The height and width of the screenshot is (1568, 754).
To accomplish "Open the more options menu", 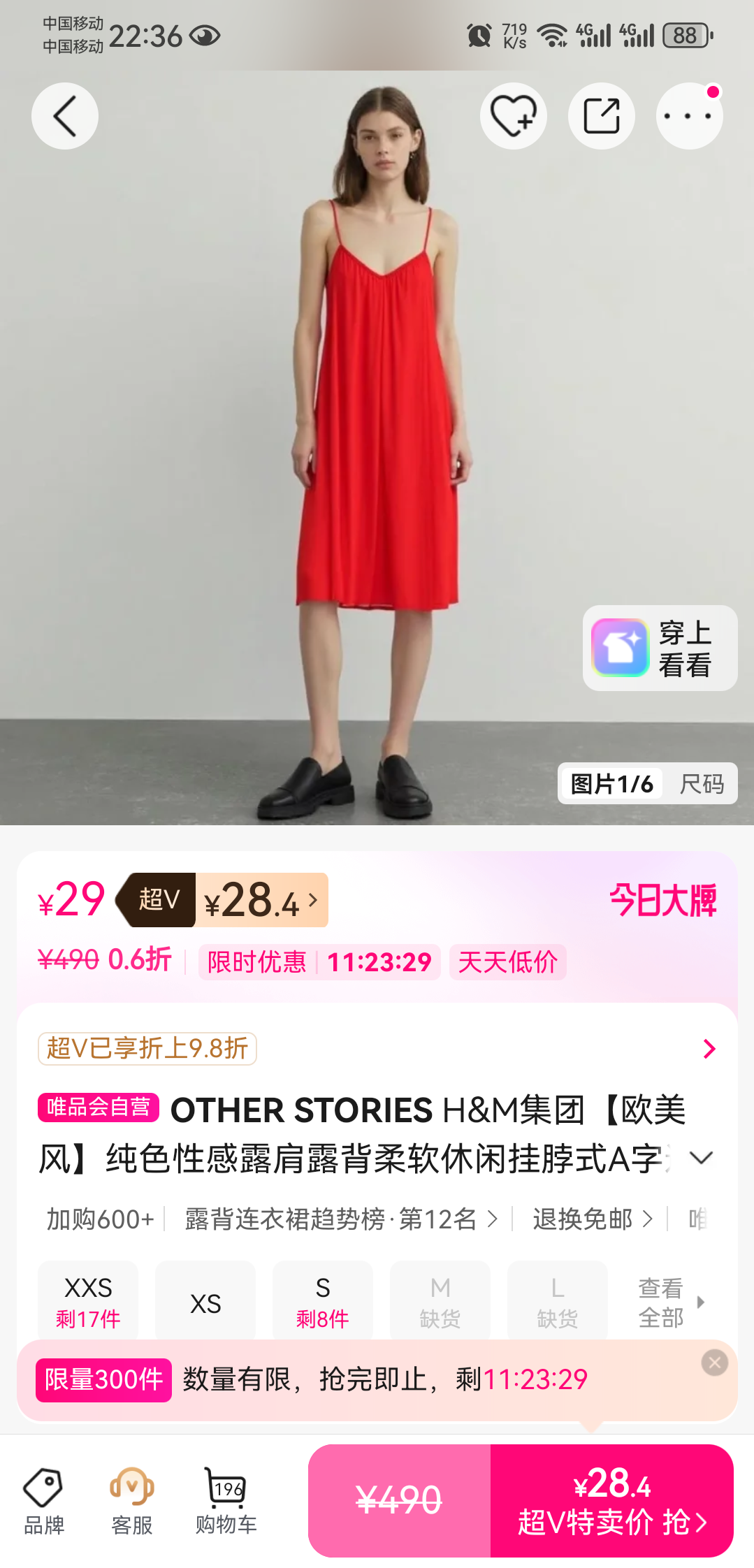I will [688, 115].
